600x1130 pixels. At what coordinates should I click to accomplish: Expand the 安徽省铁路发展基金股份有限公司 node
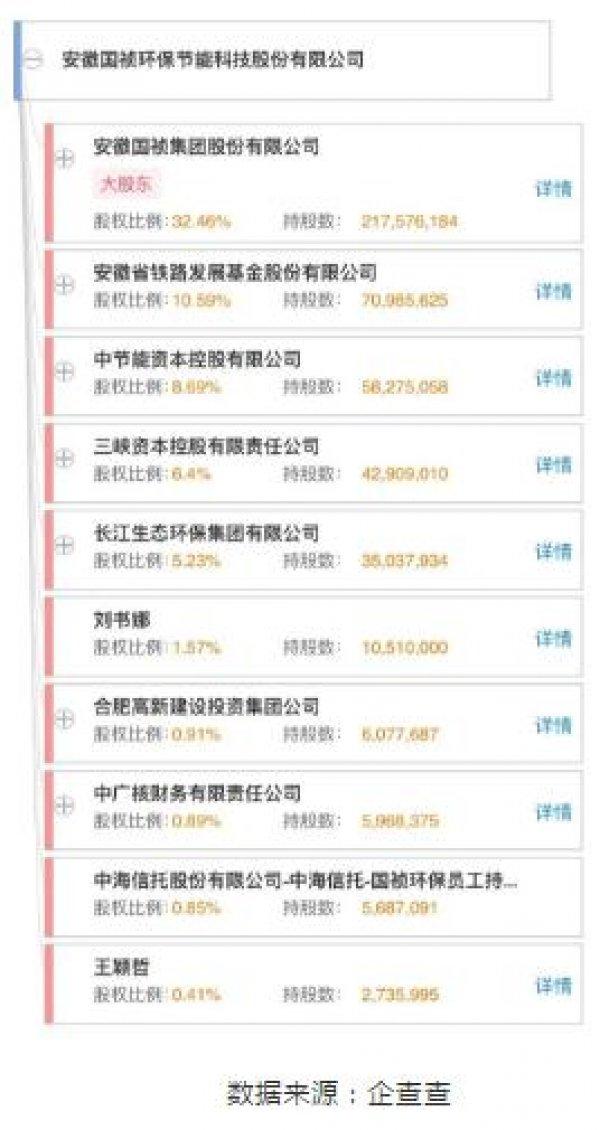[x=65, y=284]
